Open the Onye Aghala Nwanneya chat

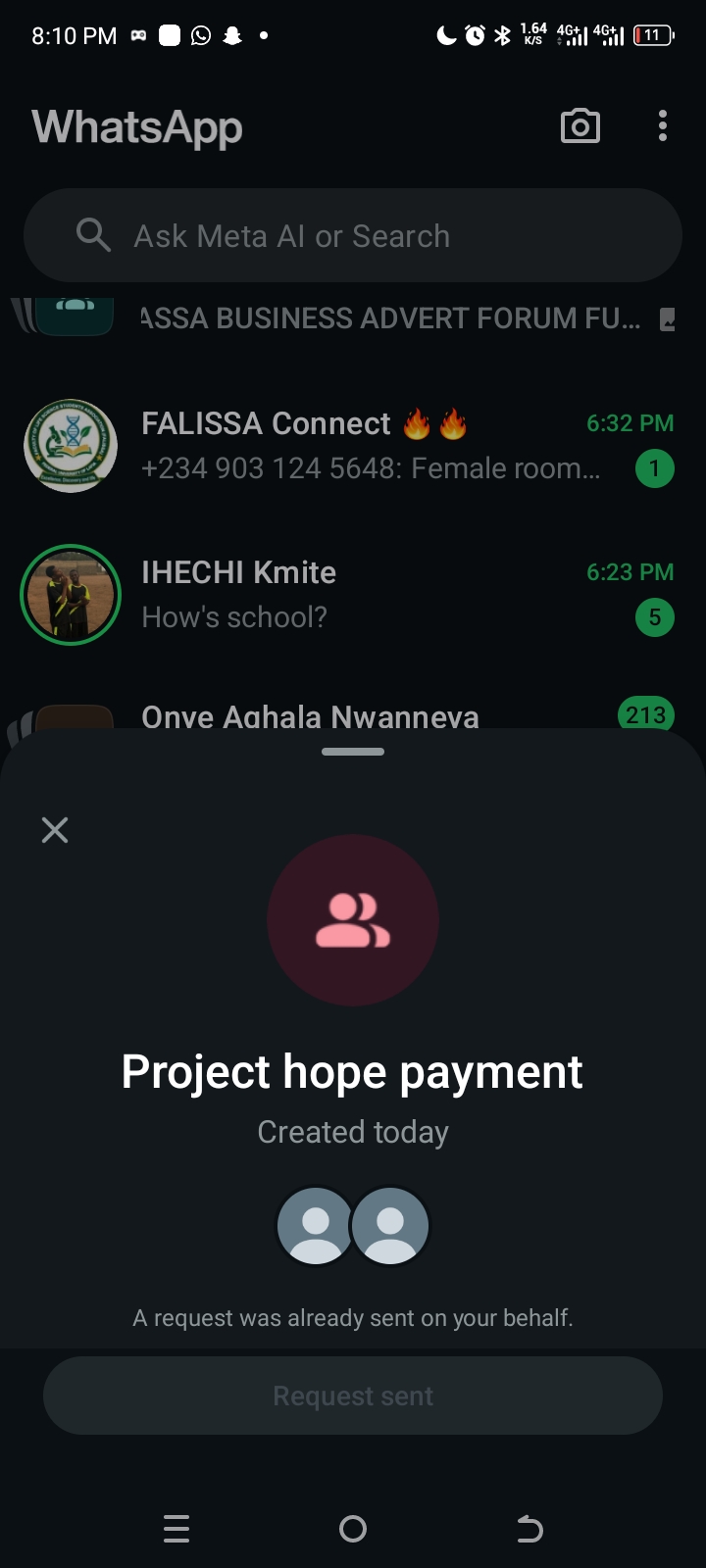[310, 715]
